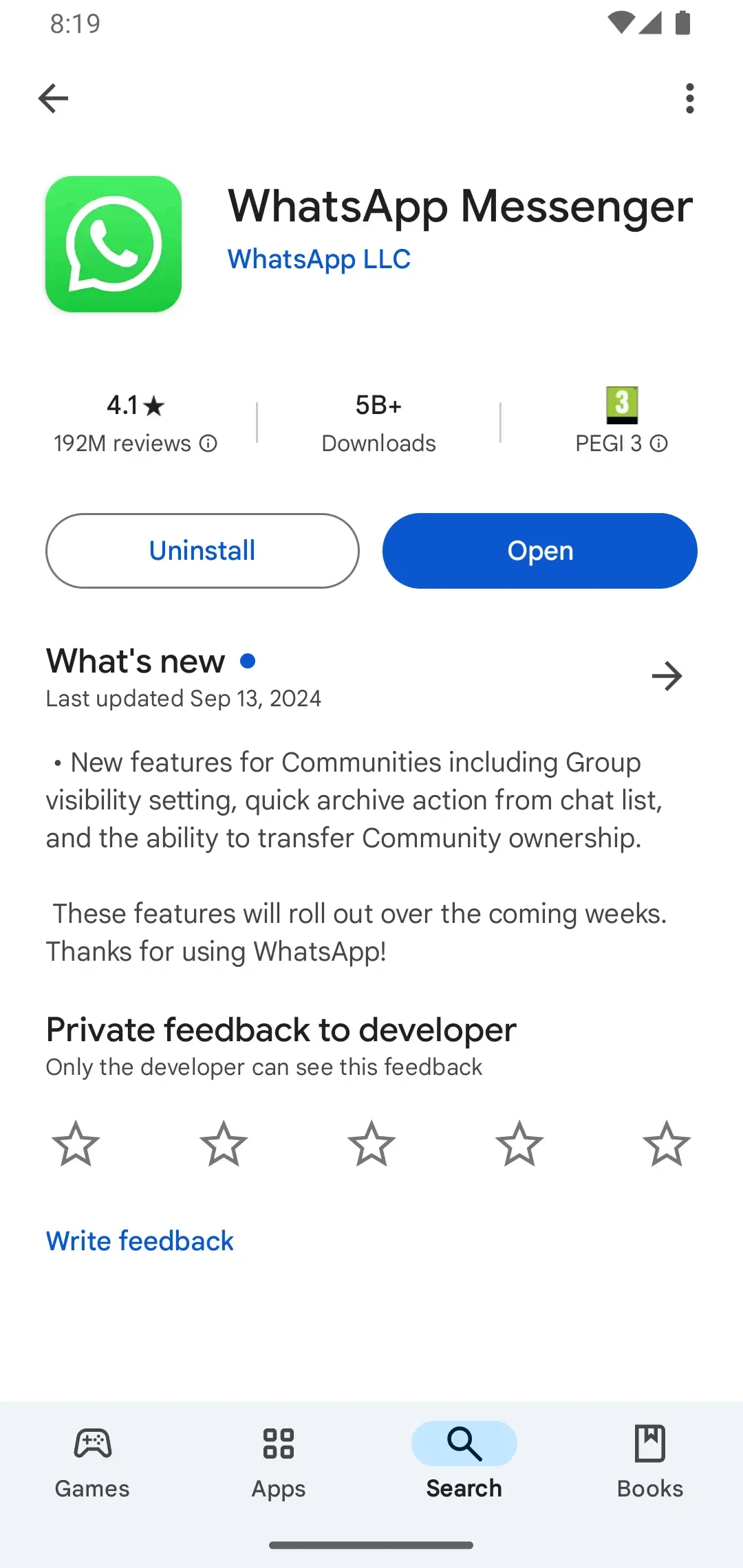The height and width of the screenshot is (1568, 743).
Task: Choose a four-star rating
Action: tap(519, 1144)
